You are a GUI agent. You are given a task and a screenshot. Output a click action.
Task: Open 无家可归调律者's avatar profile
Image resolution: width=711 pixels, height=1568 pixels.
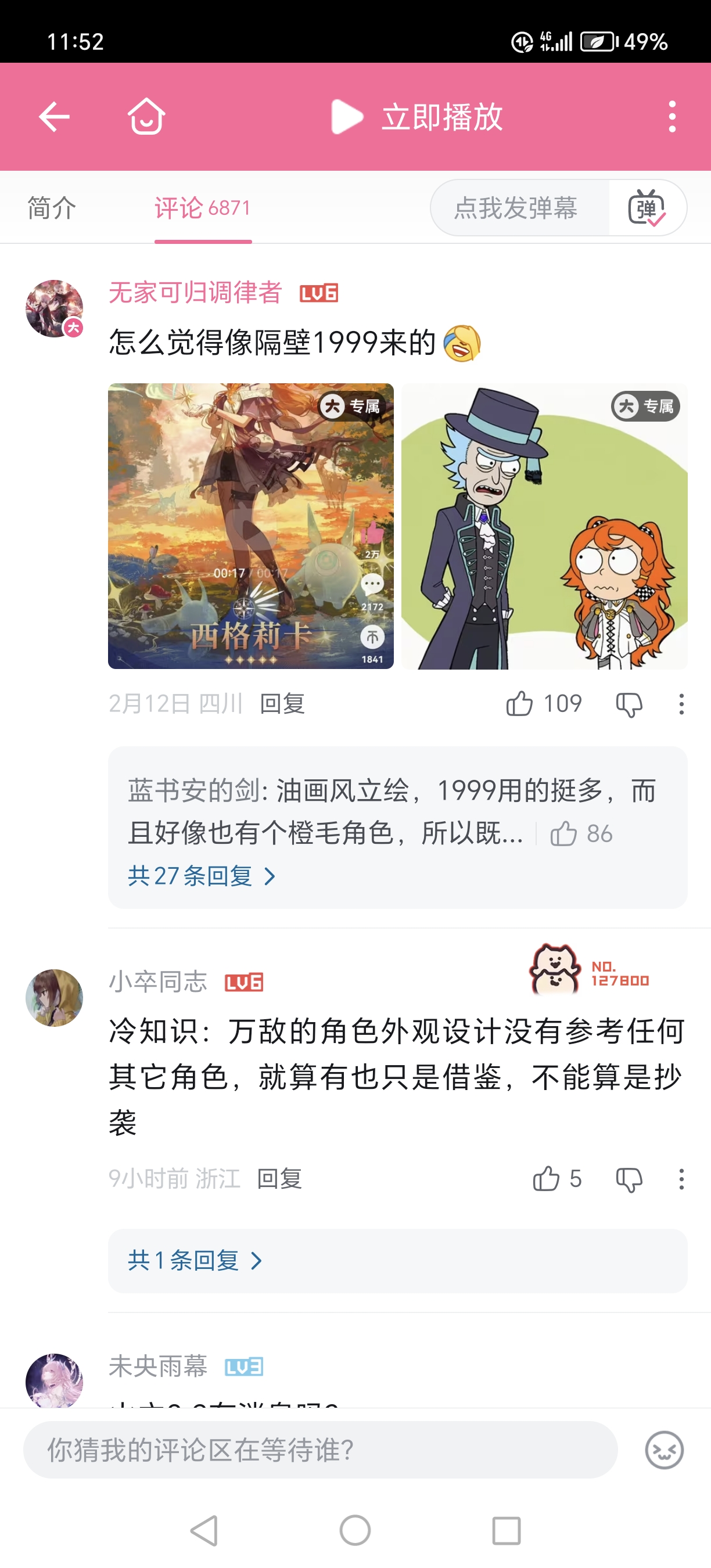click(54, 308)
